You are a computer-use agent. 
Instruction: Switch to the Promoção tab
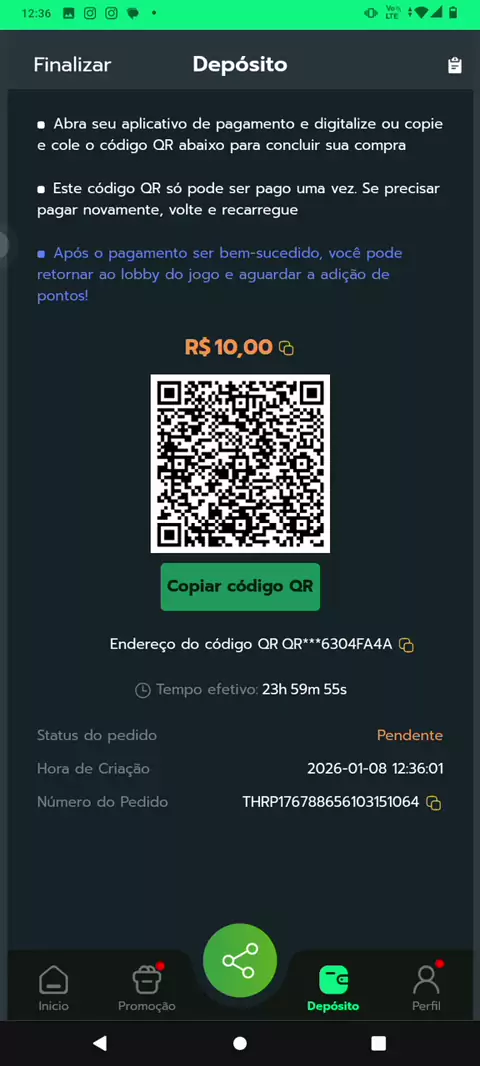[147, 988]
